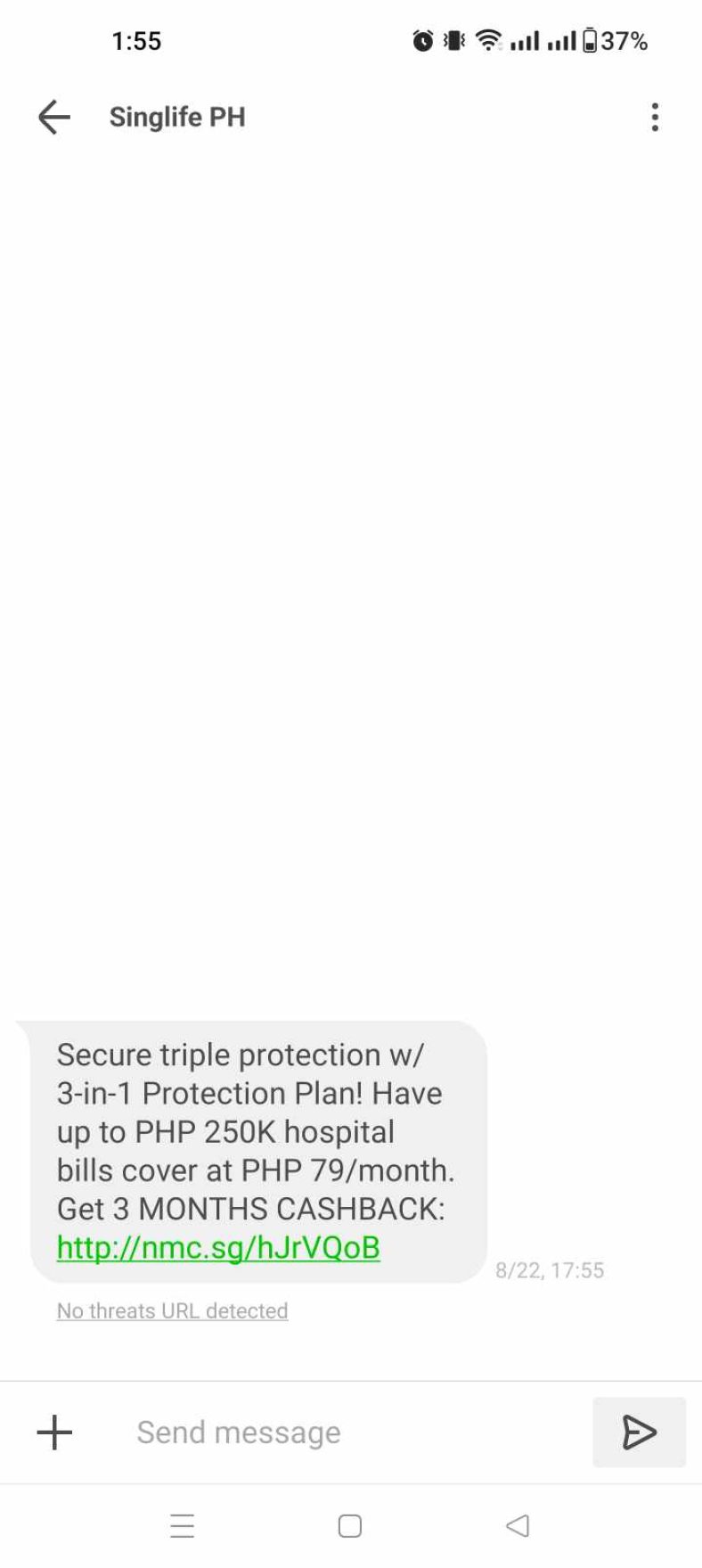Tap the 'No threats URL detected' notice
This screenshot has width=702, height=1568.
point(172,1310)
